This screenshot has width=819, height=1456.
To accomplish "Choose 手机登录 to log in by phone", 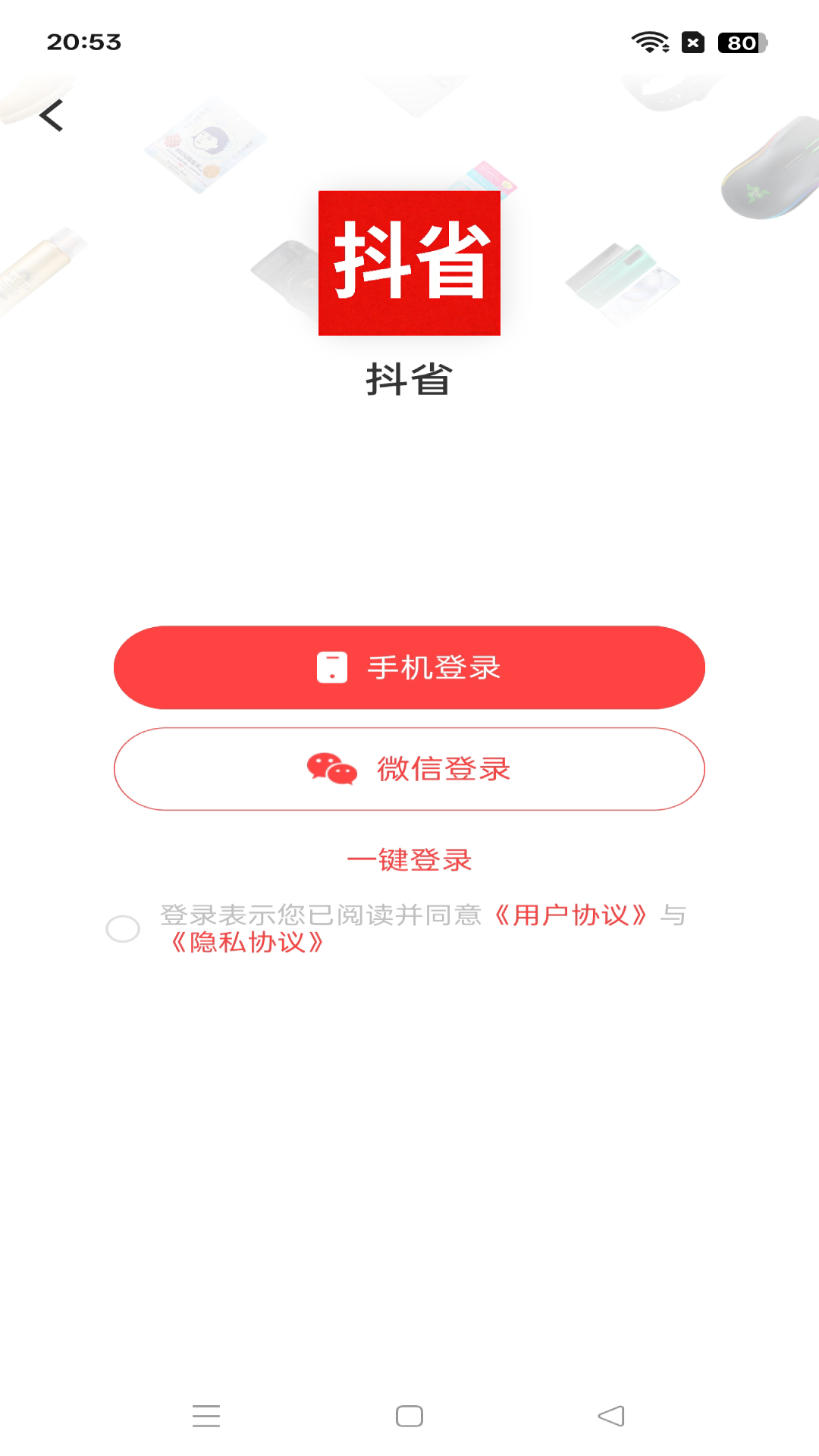I will 409,667.
